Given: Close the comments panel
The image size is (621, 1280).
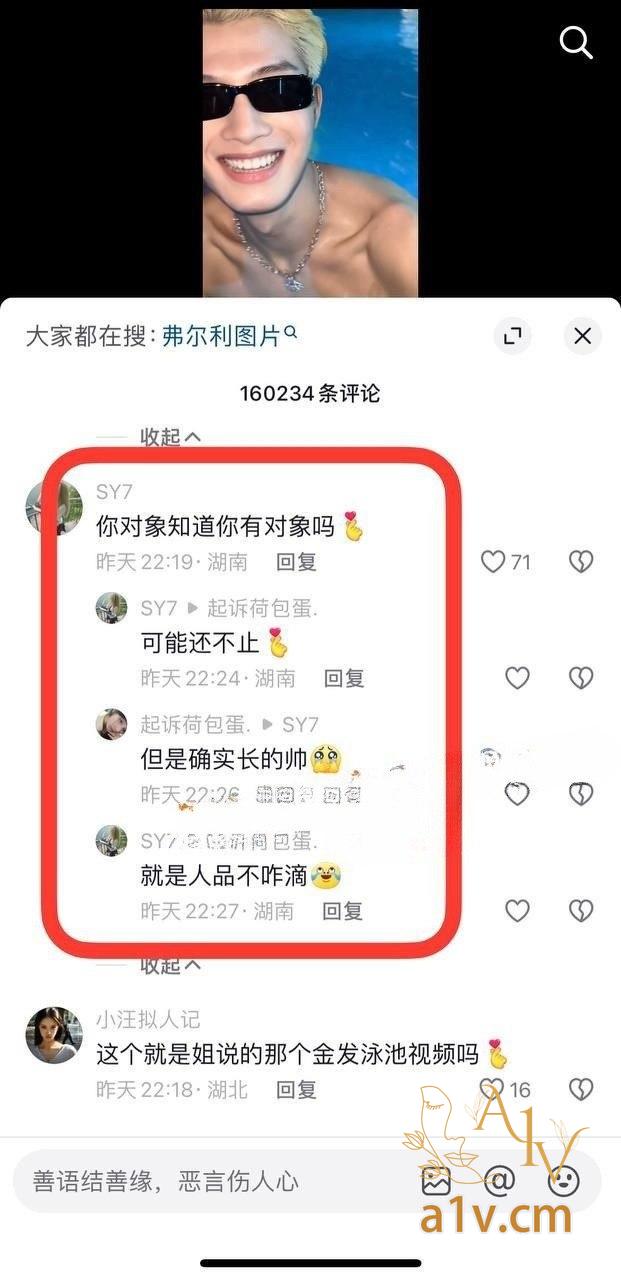Looking at the screenshot, I should 582,336.
